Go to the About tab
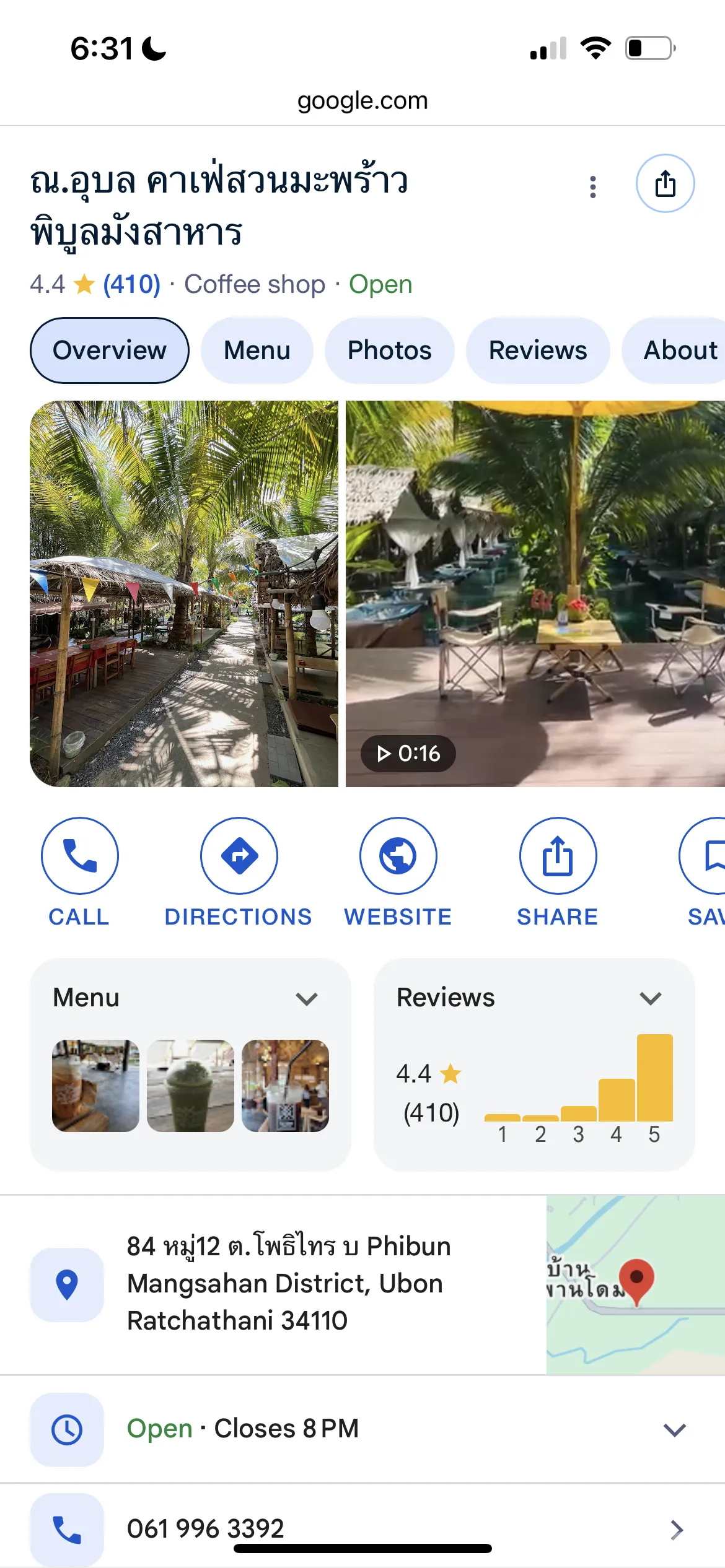Screen dimensions: 725x1568 coord(680,351)
